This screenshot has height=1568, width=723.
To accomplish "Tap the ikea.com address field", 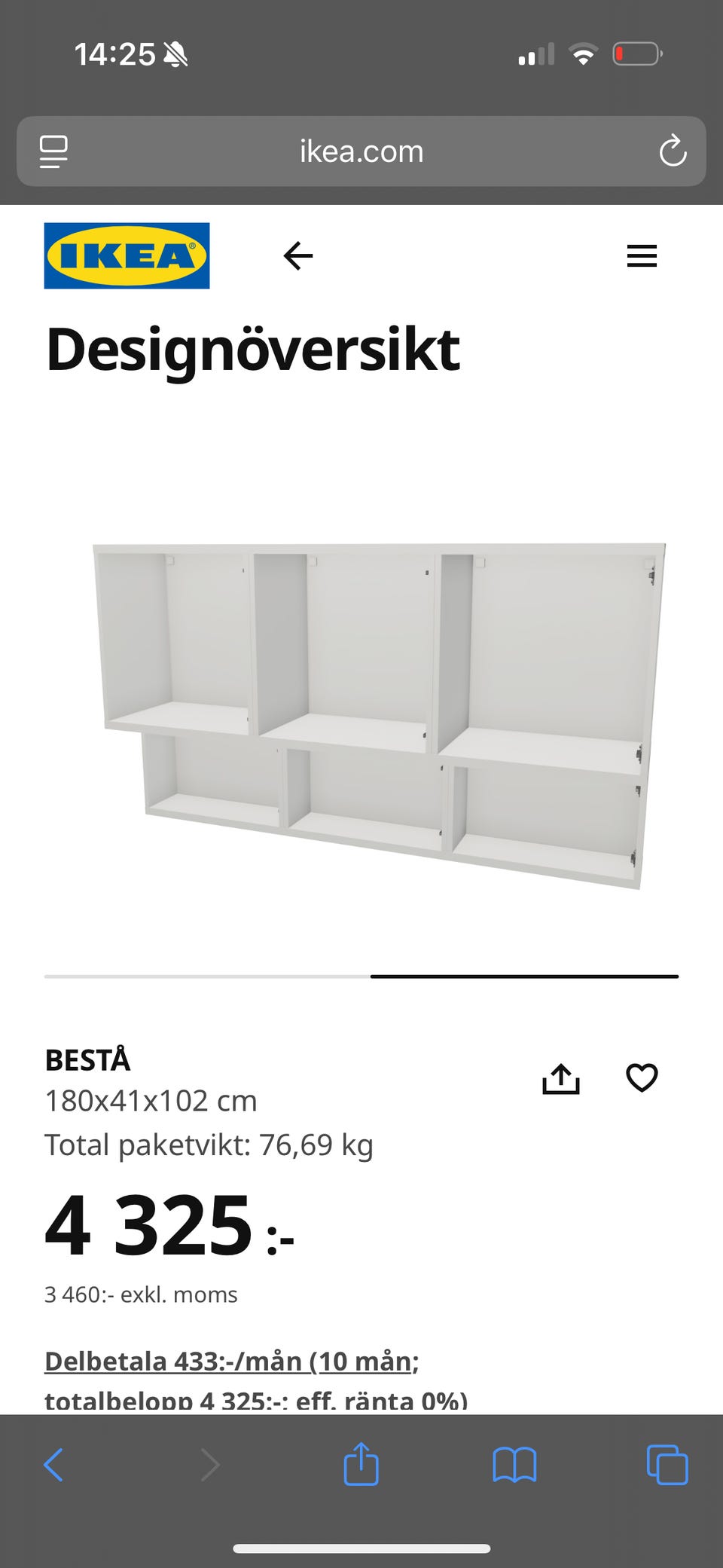I will tap(361, 151).
